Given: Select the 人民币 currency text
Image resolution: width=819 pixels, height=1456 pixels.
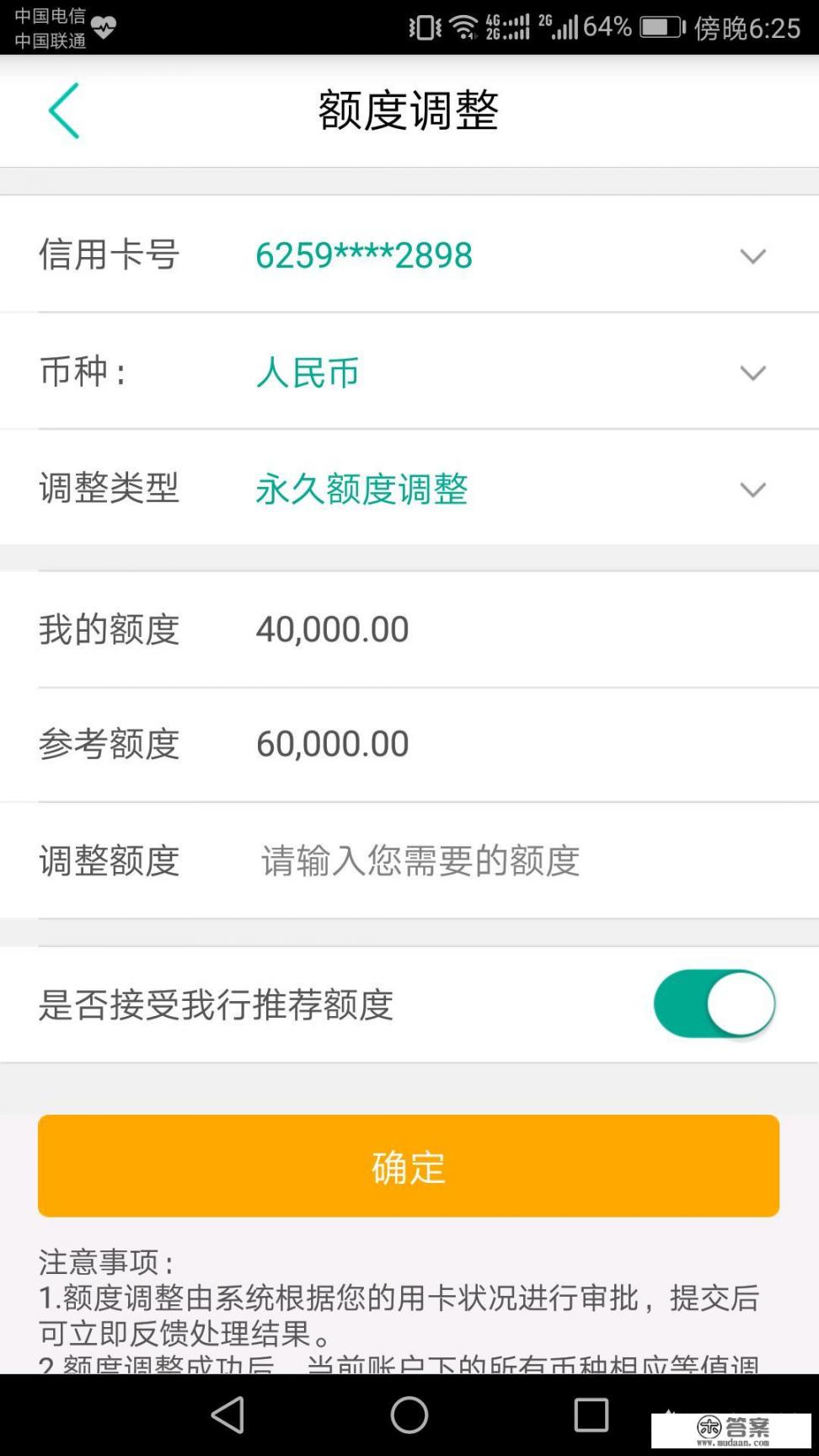Looking at the screenshot, I should click(307, 372).
